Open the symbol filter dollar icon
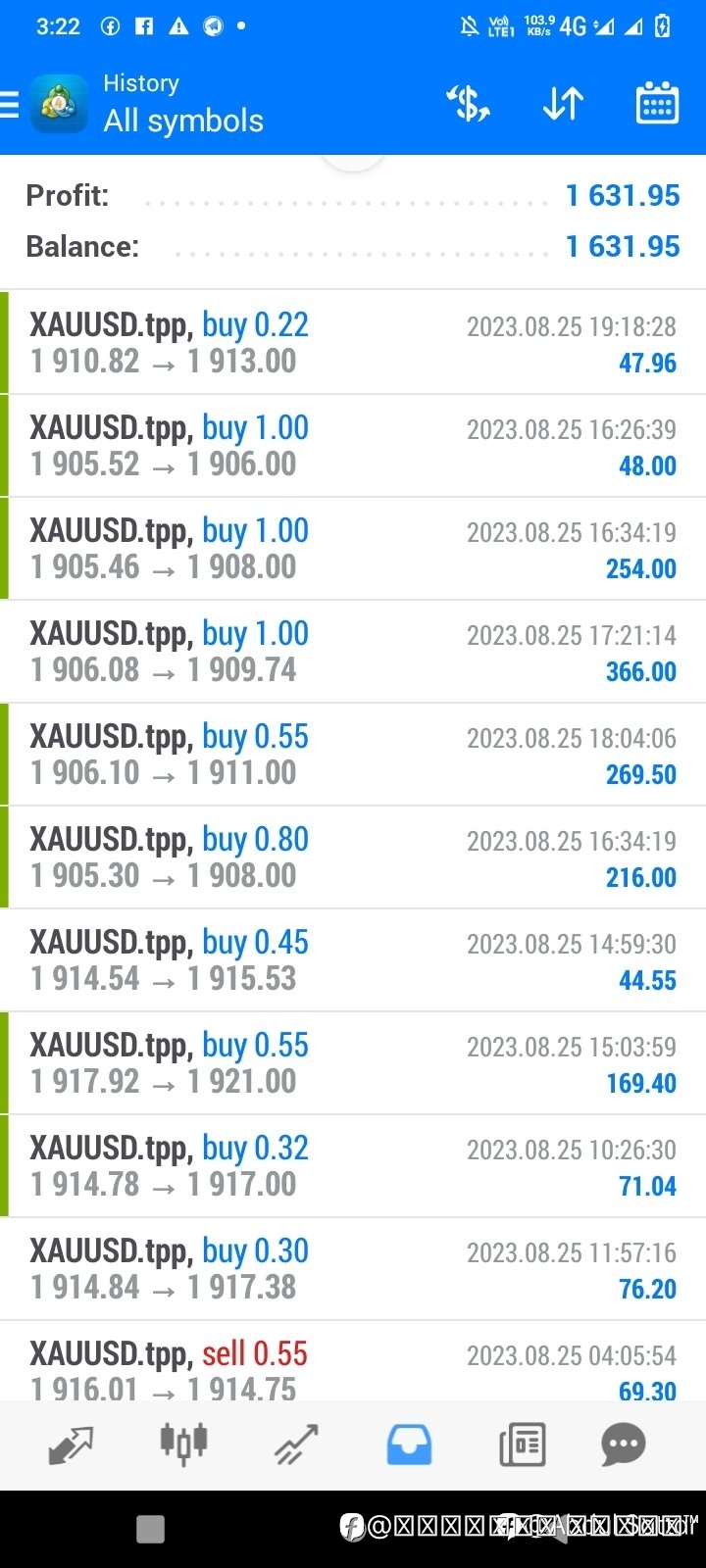Viewport: 706px width, 1568px height. point(468,104)
